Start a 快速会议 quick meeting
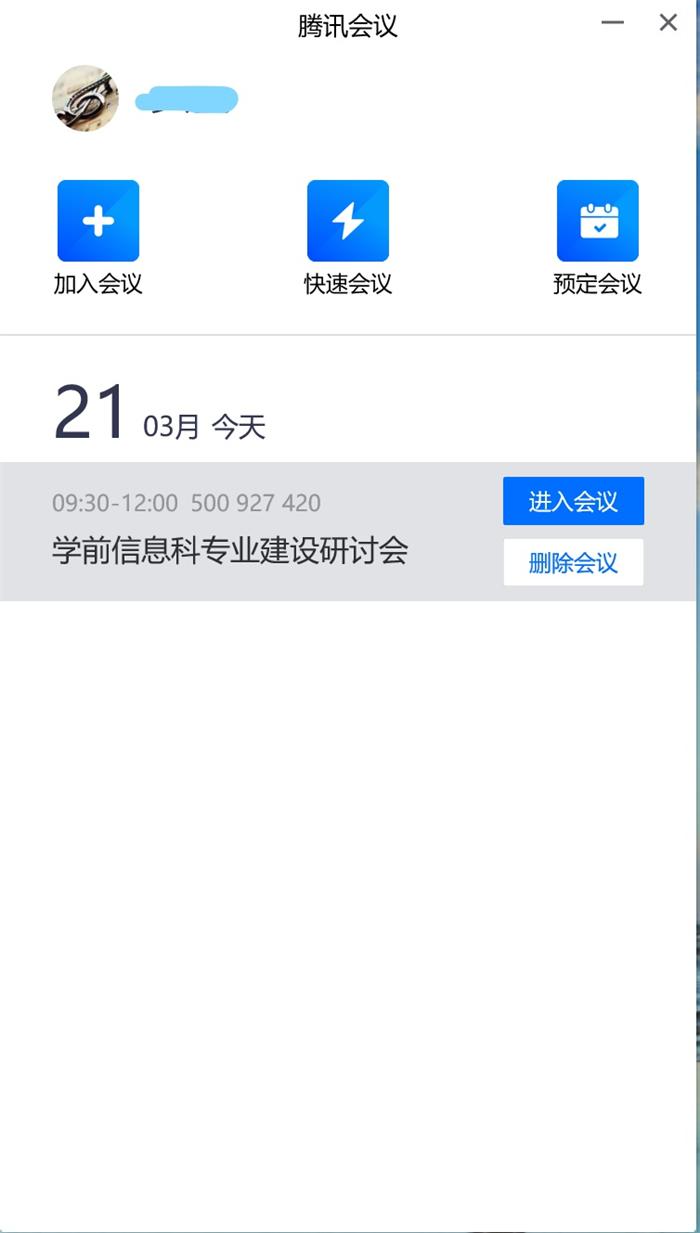 347,221
